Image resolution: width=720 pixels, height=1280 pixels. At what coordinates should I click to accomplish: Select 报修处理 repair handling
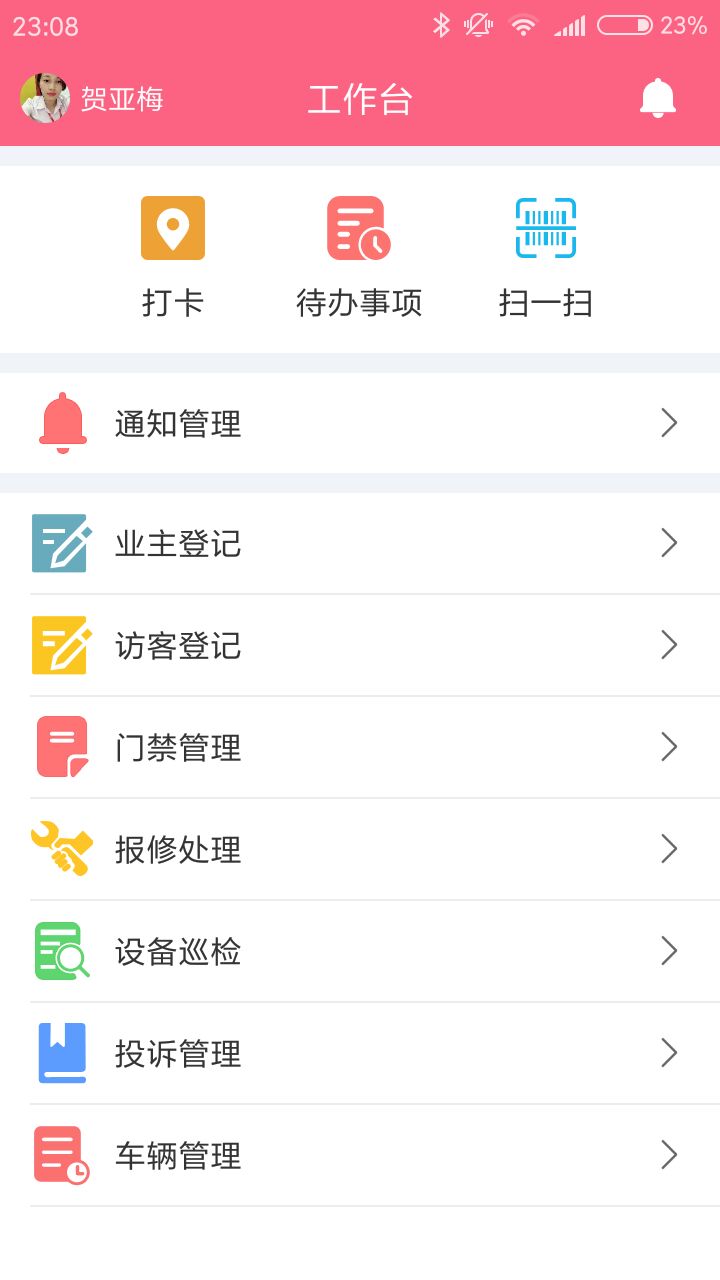tap(360, 849)
